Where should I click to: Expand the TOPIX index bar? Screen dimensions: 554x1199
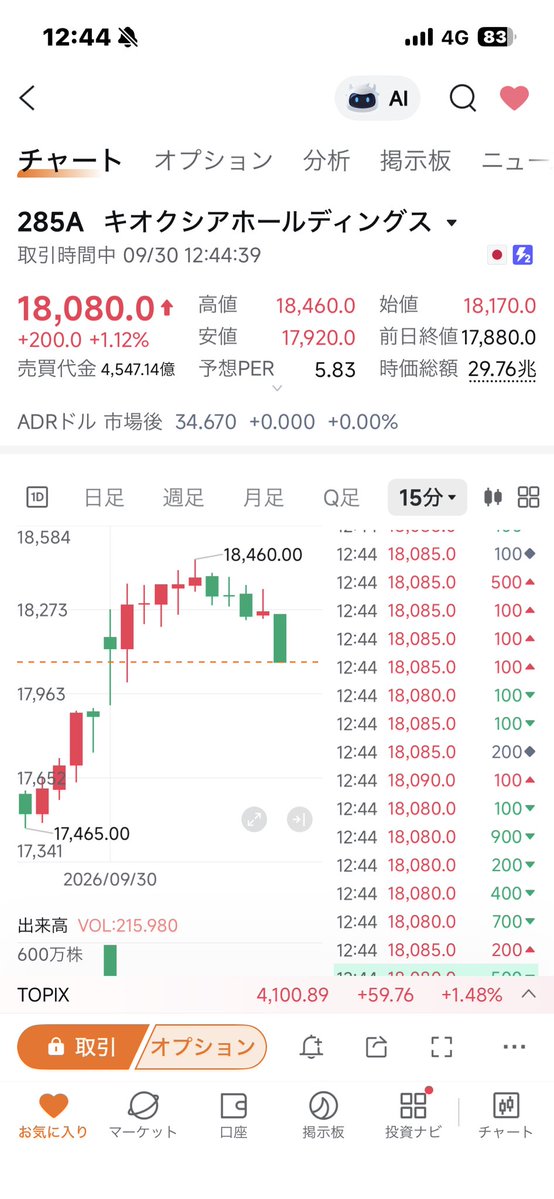click(x=528, y=995)
